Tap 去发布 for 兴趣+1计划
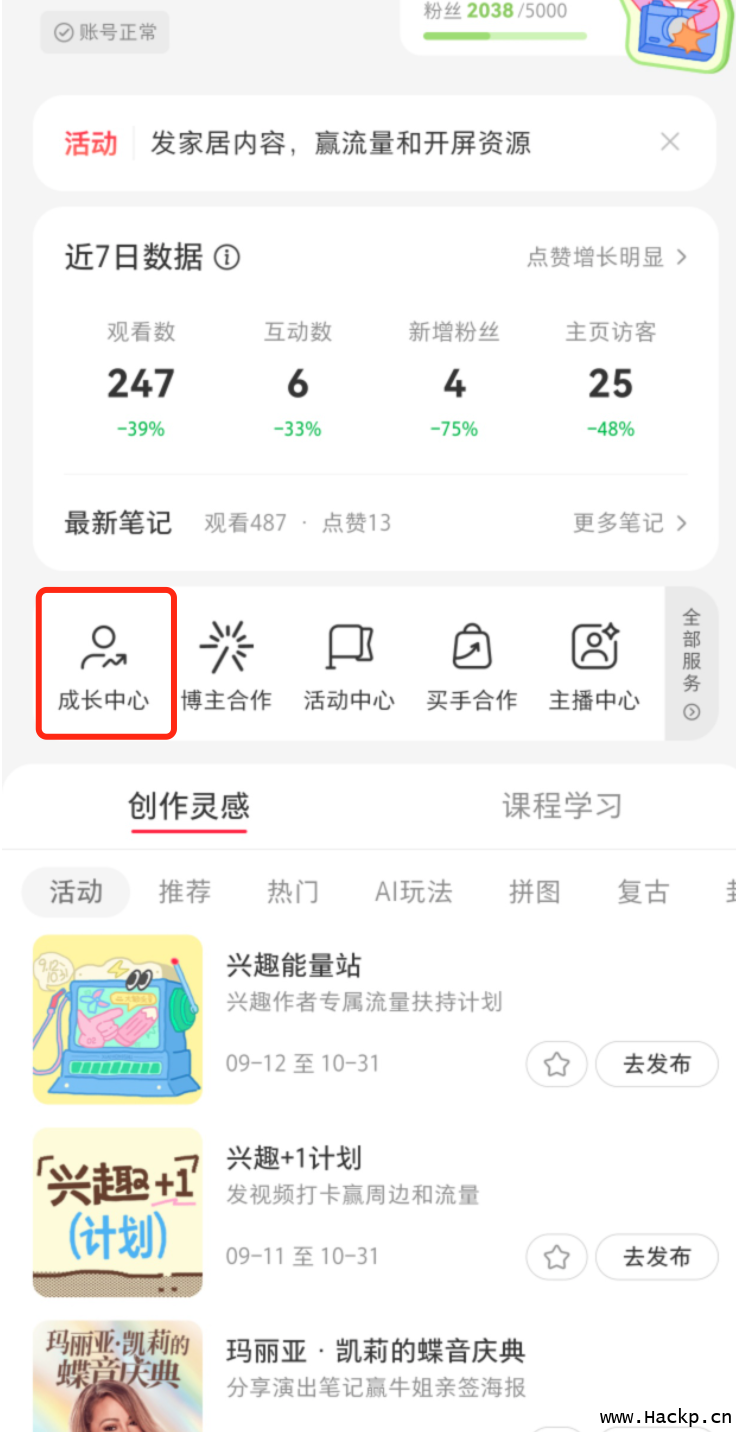Image resolution: width=736 pixels, height=1432 pixels. [x=657, y=1257]
